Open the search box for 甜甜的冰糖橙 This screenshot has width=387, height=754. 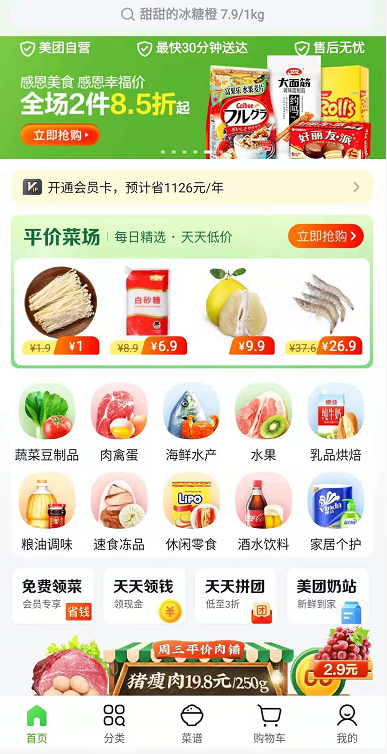191,14
